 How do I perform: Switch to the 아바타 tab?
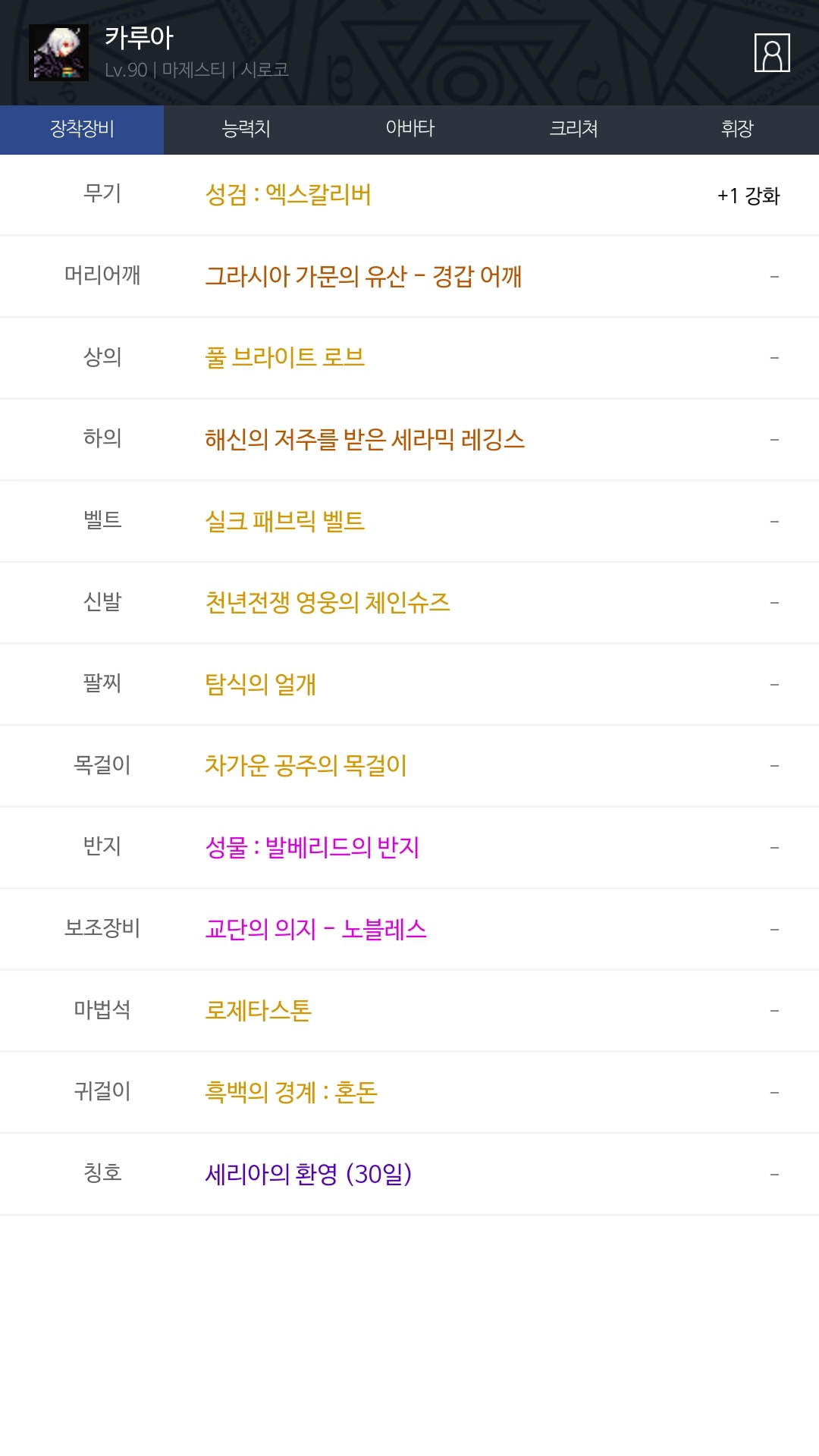409,129
